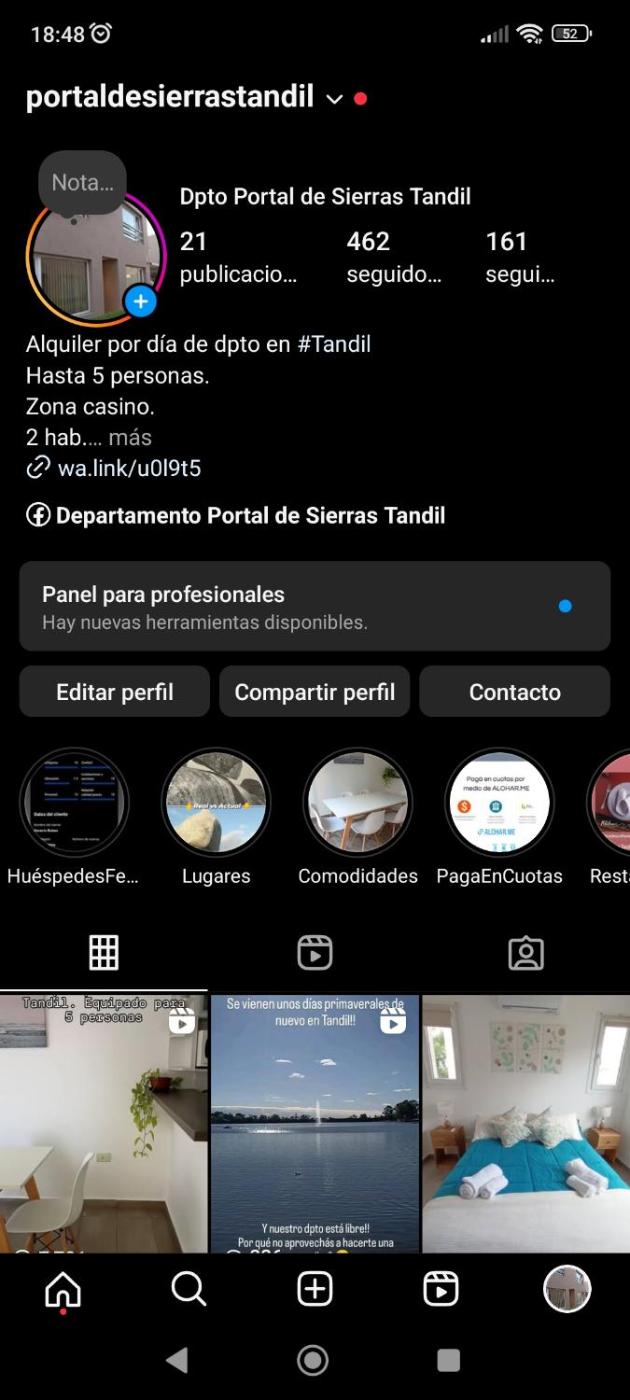View the Lugares story highlight

coord(216,802)
